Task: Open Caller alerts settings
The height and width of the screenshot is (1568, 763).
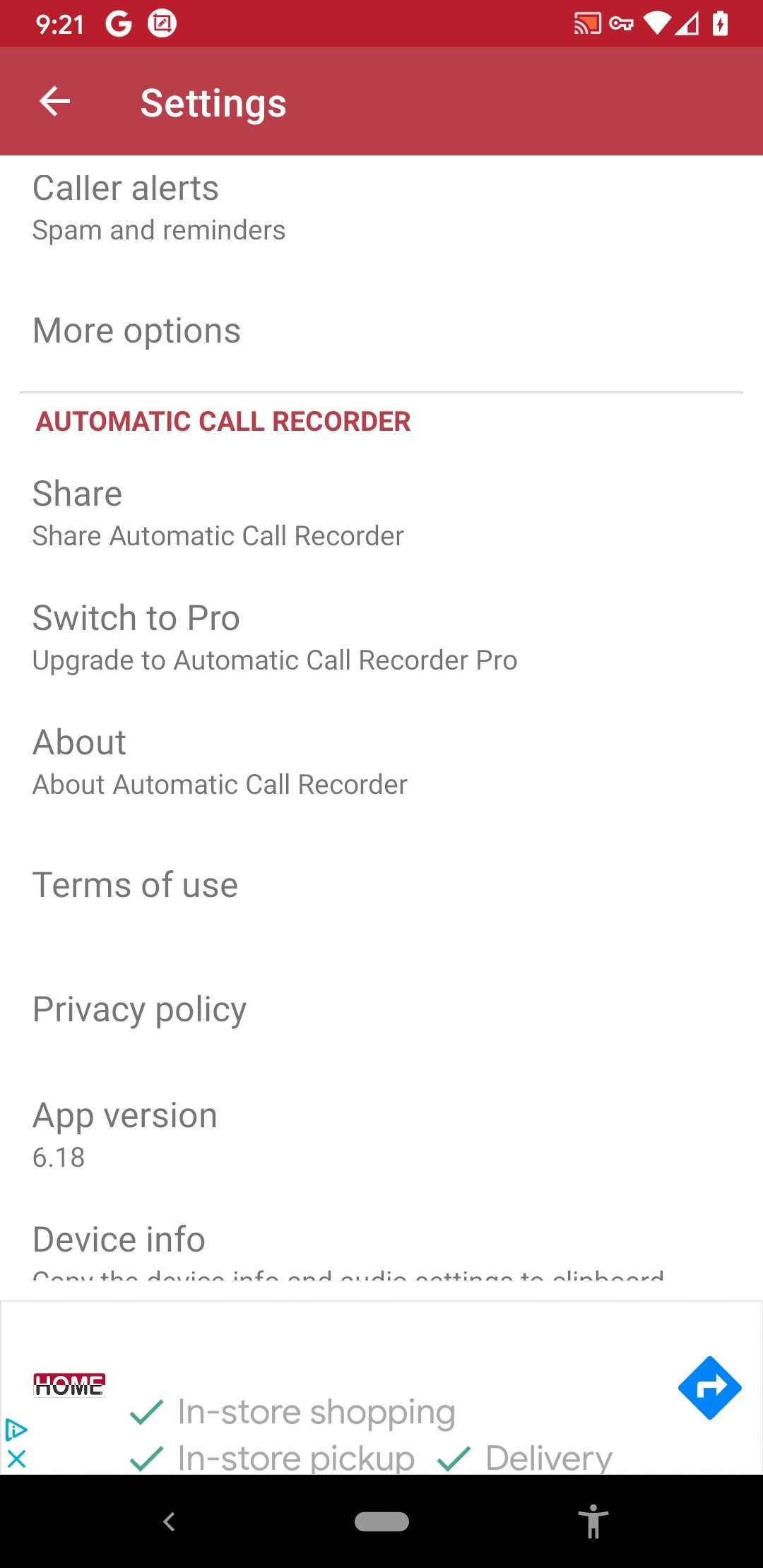Action: coord(381,208)
